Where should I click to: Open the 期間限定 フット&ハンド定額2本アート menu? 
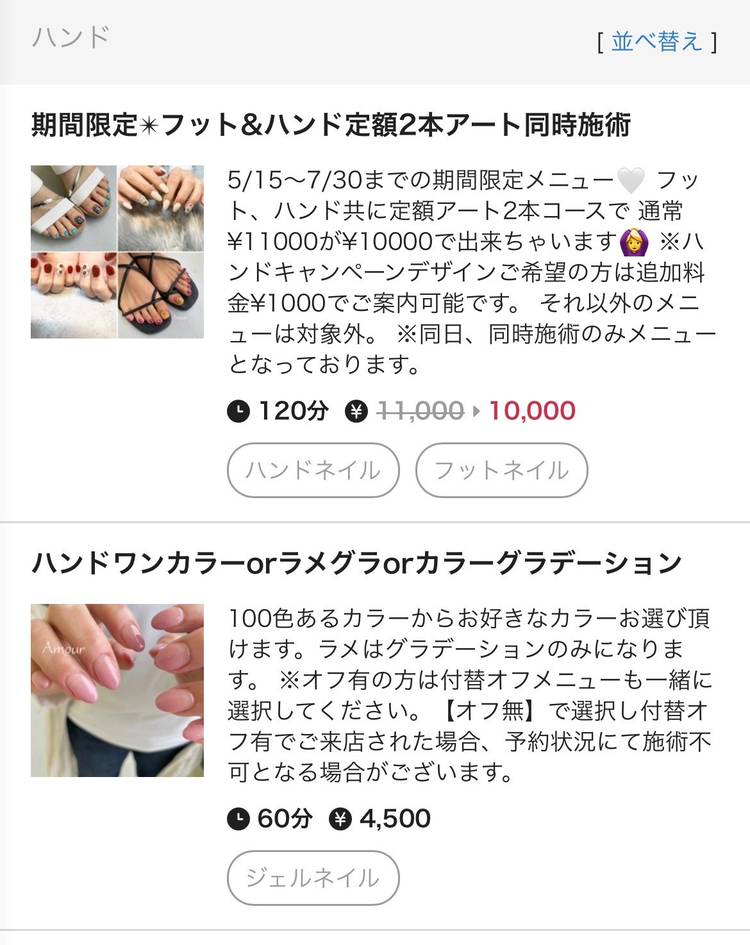[331, 126]
